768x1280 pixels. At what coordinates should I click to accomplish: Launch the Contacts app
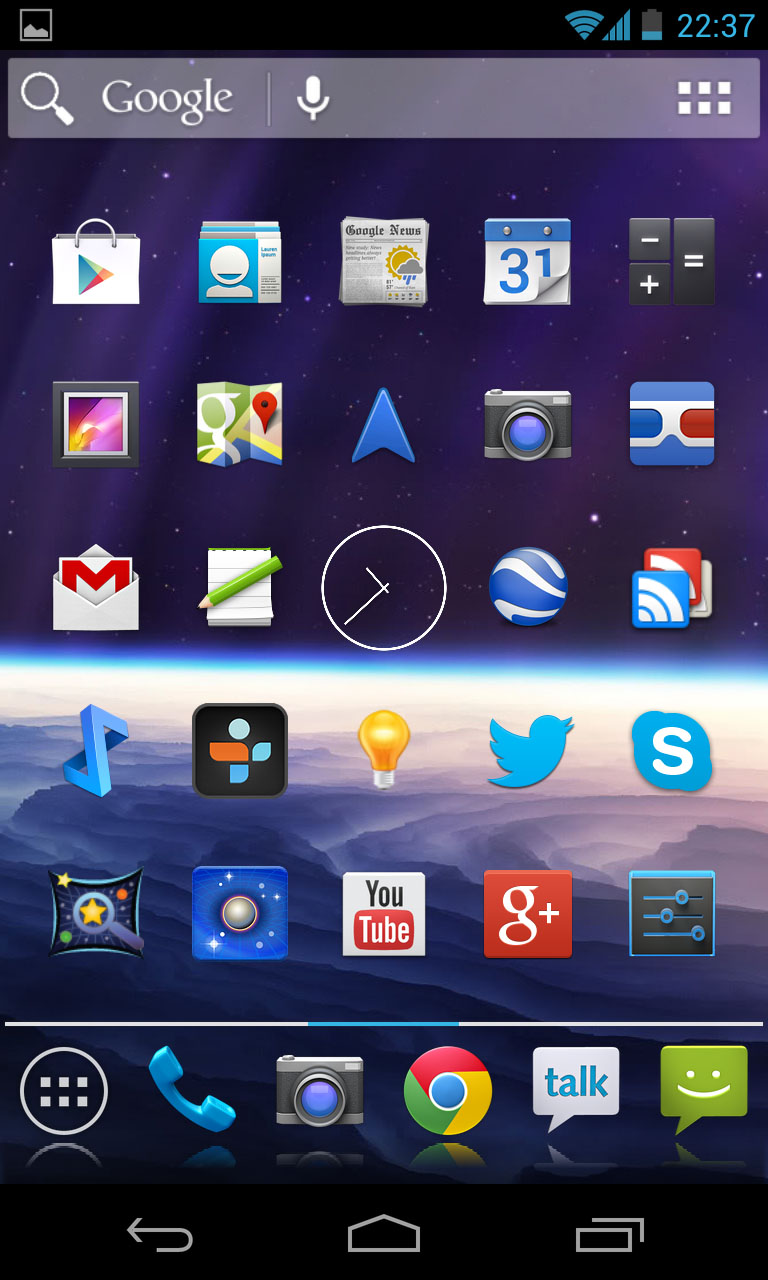240,262
